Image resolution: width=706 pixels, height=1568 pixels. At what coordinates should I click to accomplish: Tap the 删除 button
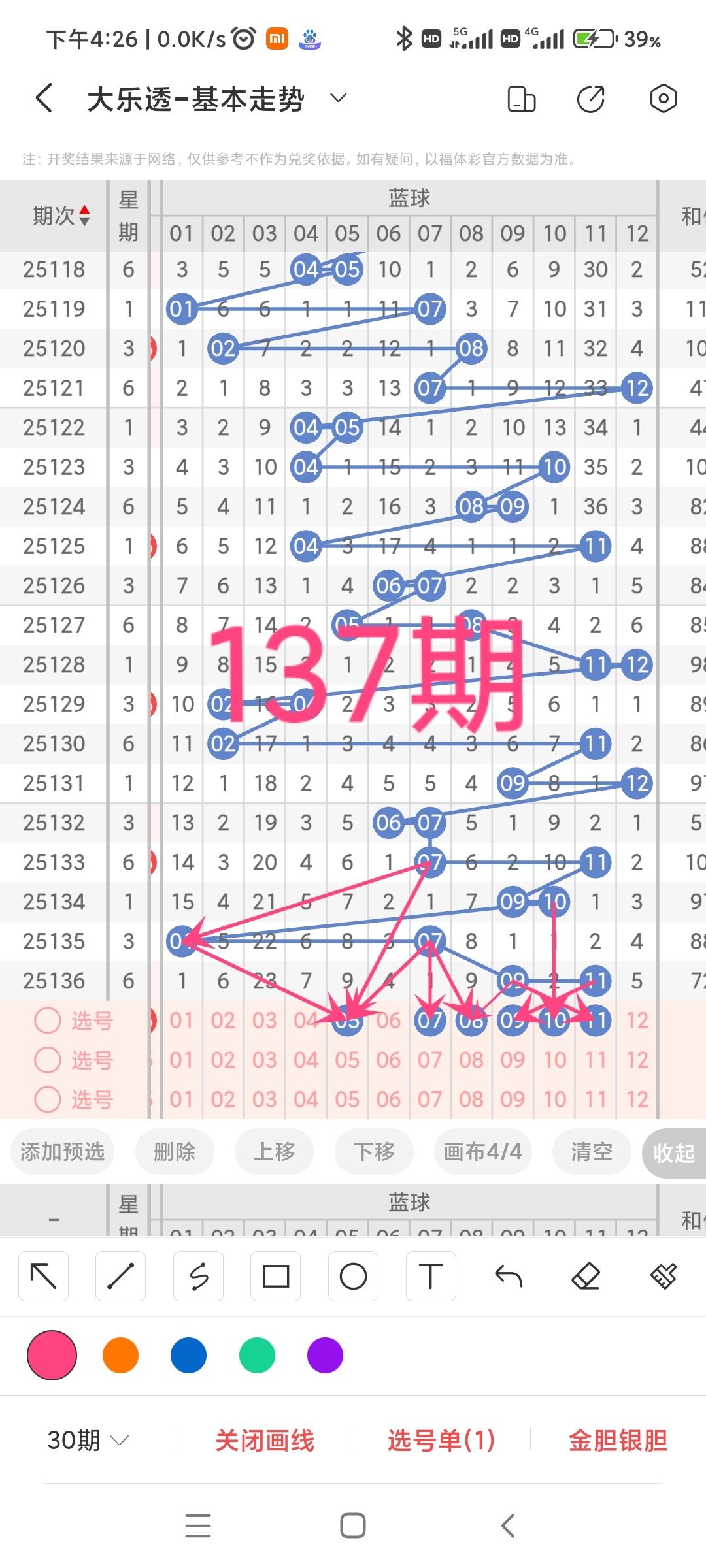tap(175, 1151)
